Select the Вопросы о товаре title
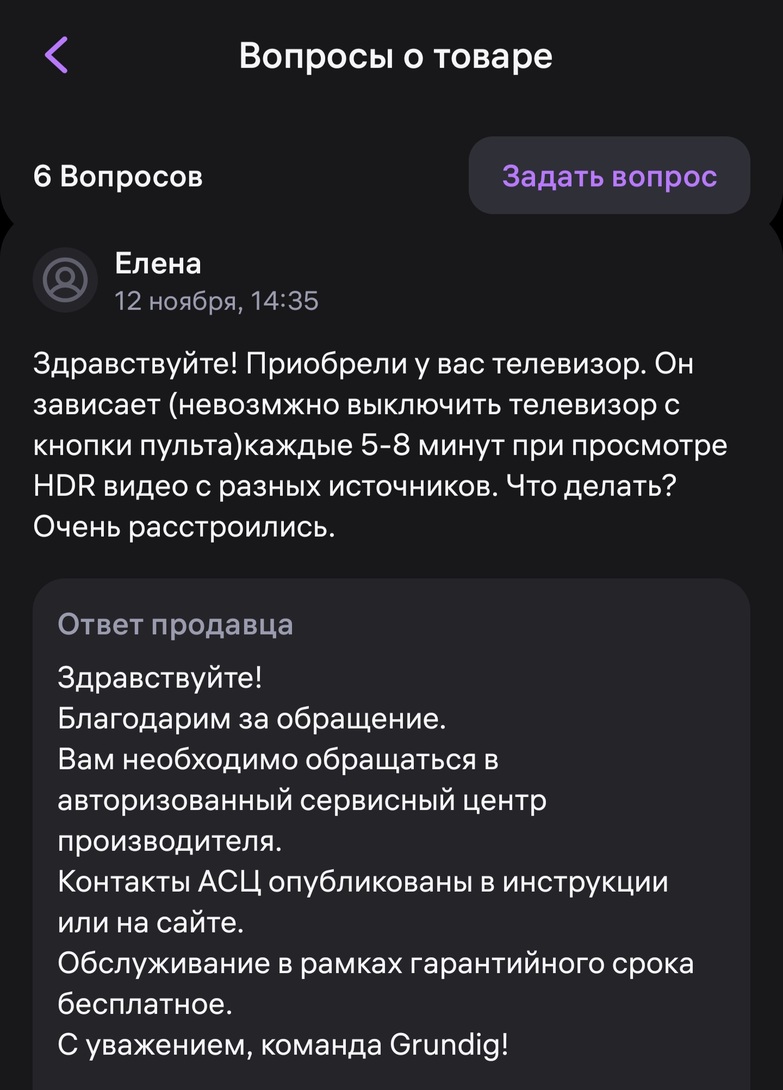Screen dimensions: 783x1090 (394, 57)
